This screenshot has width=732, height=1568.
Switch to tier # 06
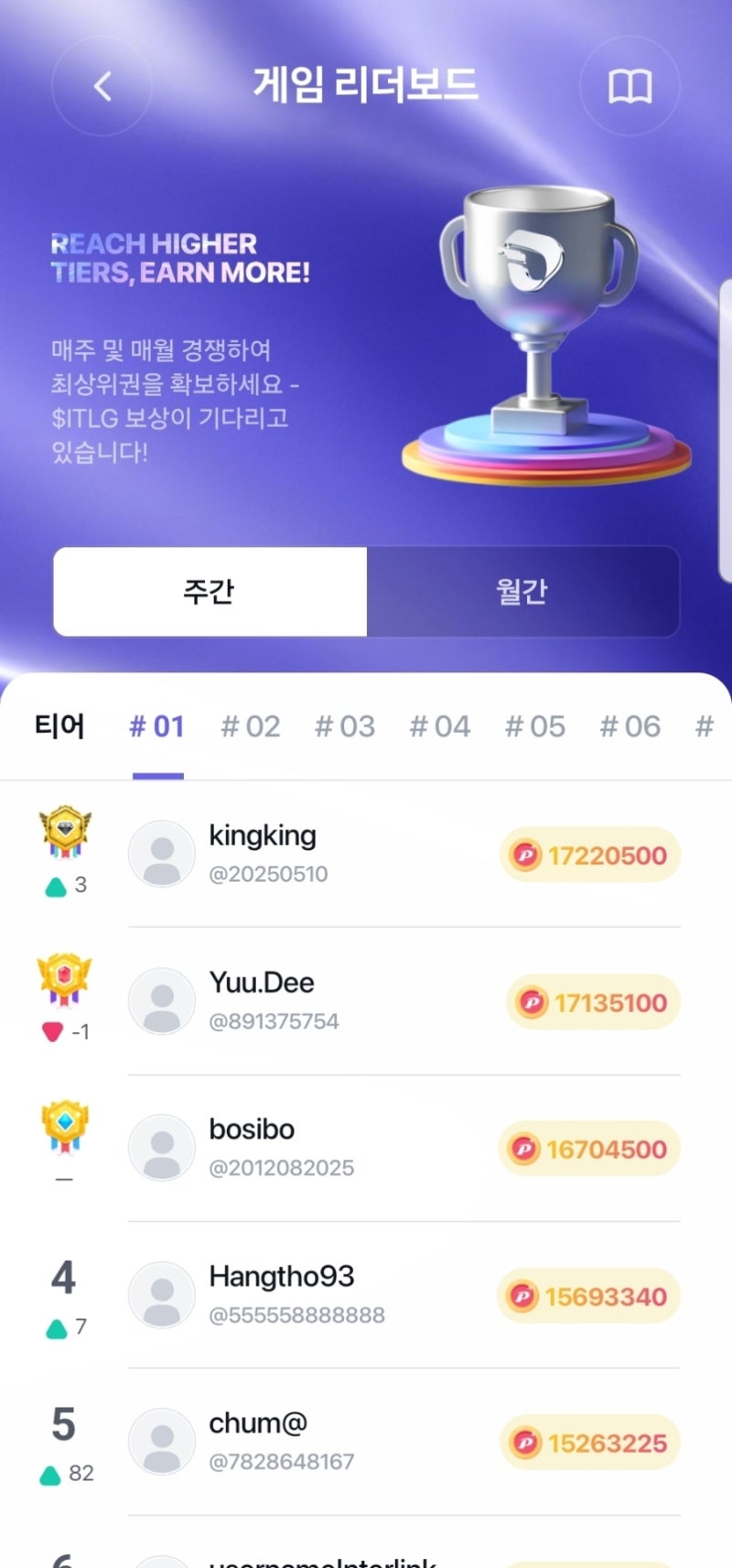coord(630,726)
